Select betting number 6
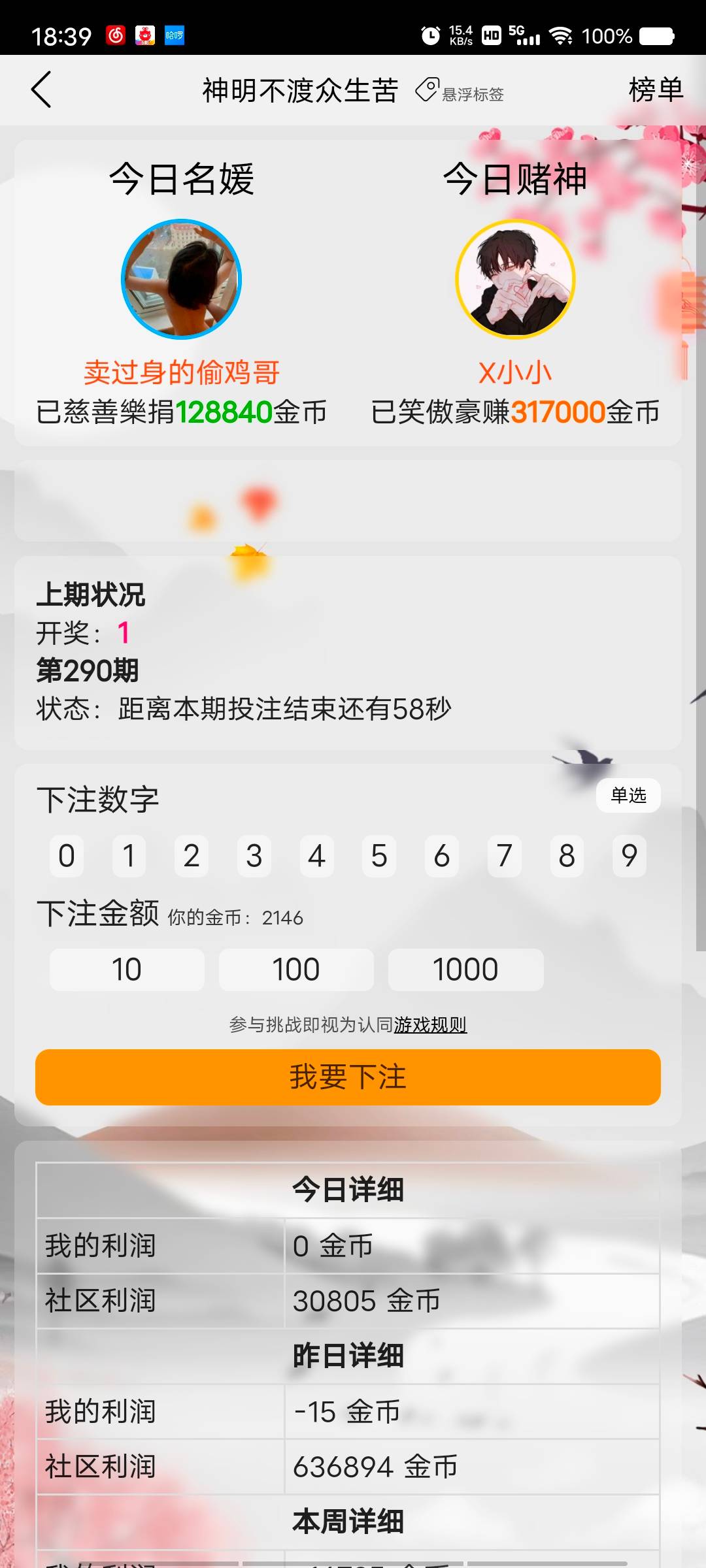Image resolution: width=706 pixels, height=1568 pixels. 442,856
